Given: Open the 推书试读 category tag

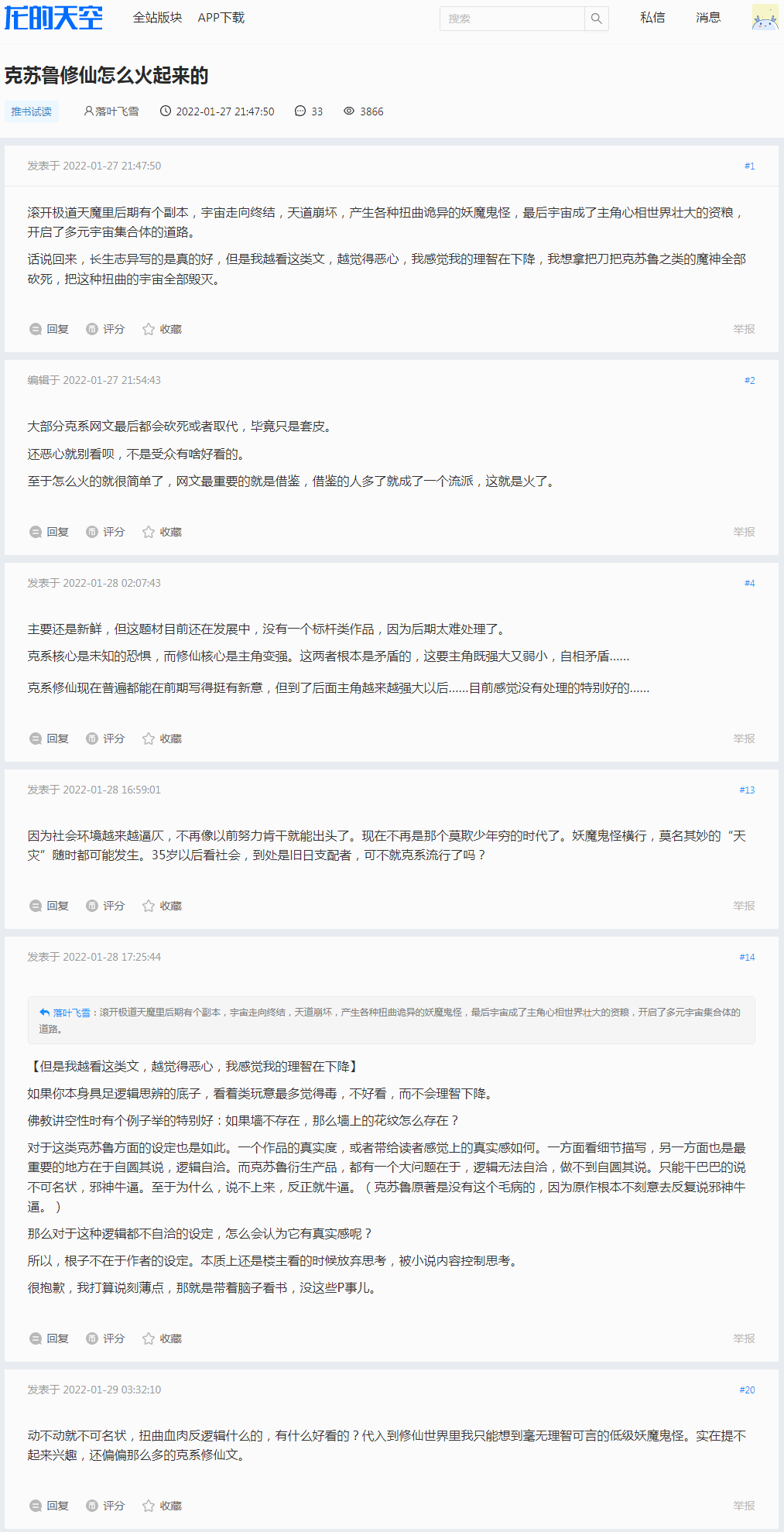Looking at the screenshot, I should point(32,111).
